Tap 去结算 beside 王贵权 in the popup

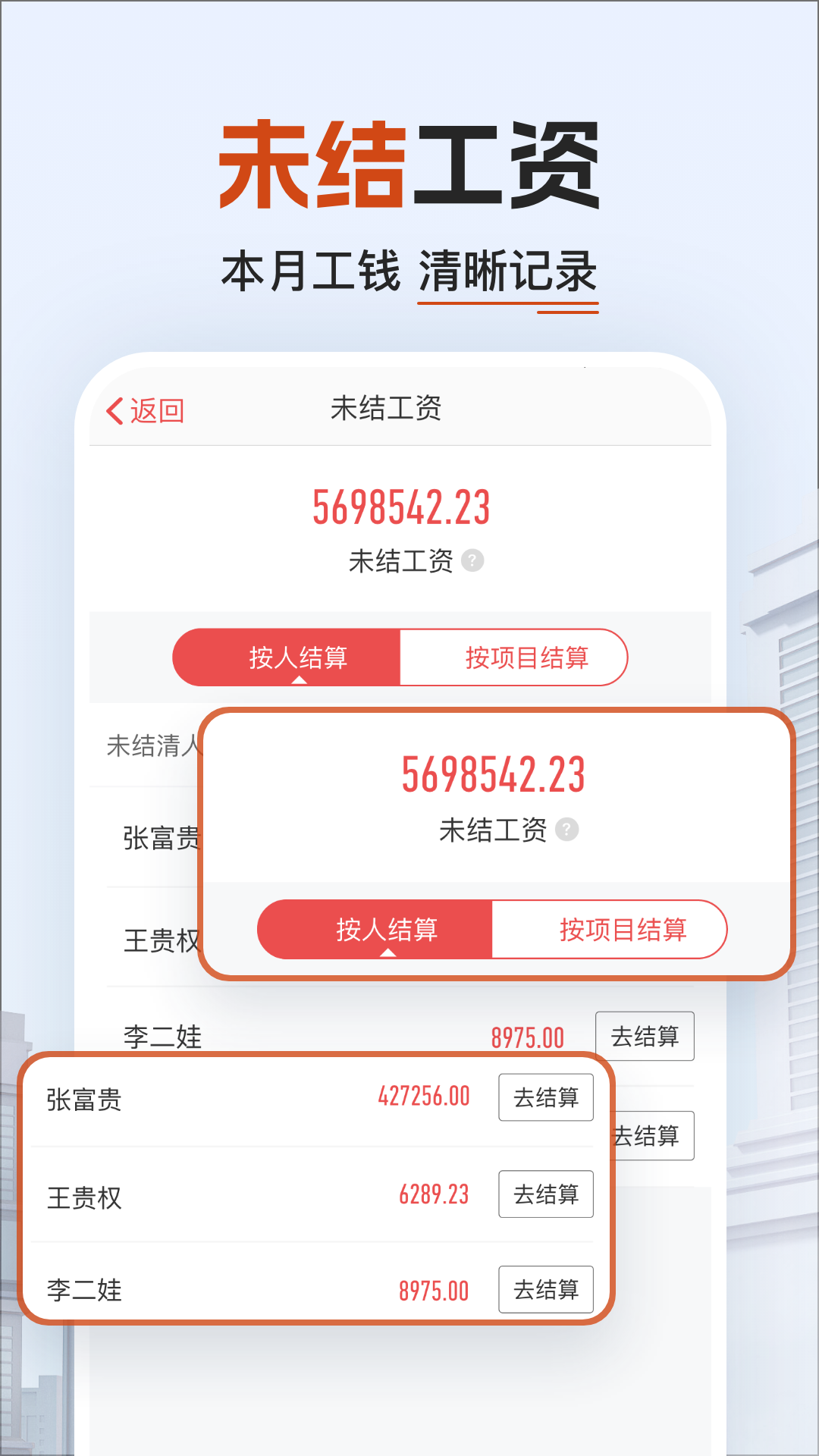click(x=546, y=1194)
